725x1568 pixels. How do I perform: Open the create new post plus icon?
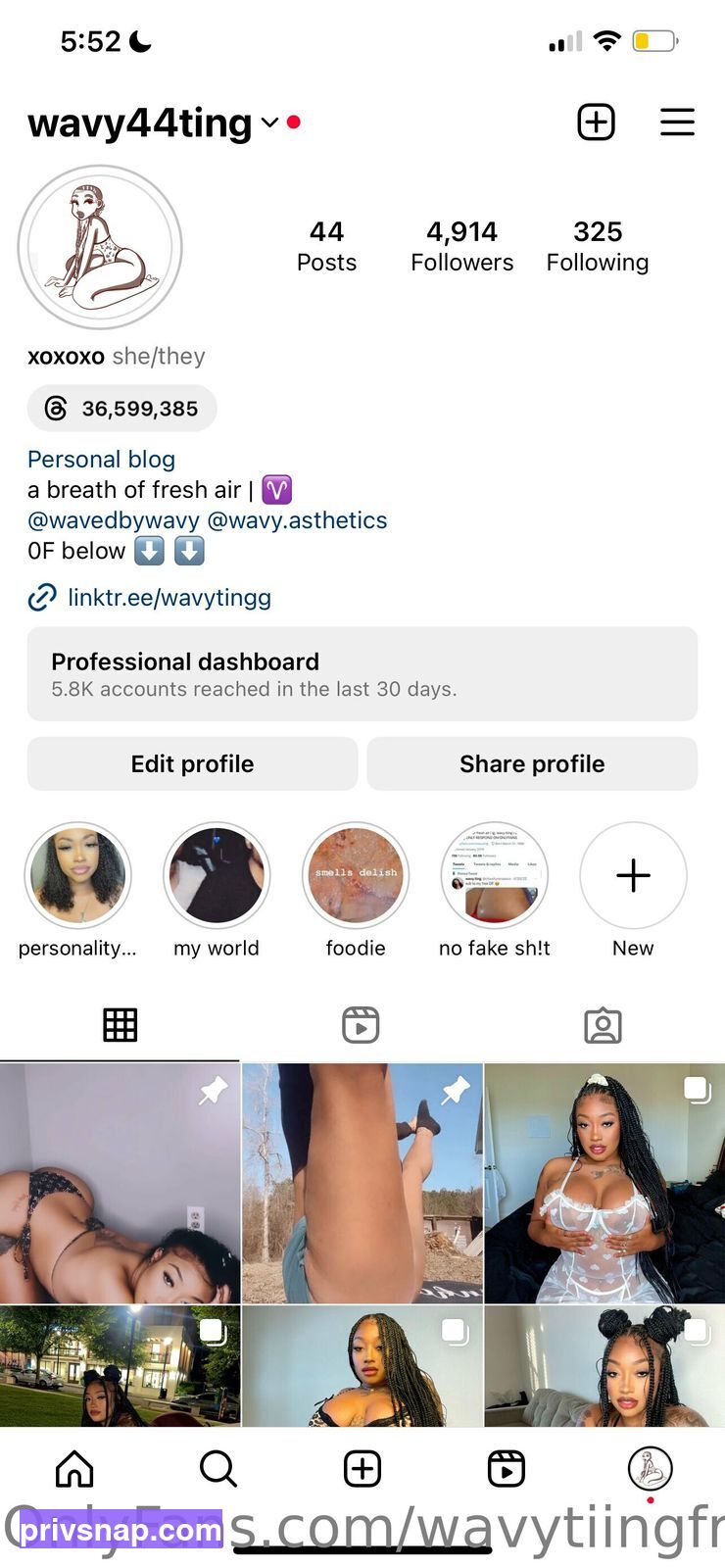point(596,122)
